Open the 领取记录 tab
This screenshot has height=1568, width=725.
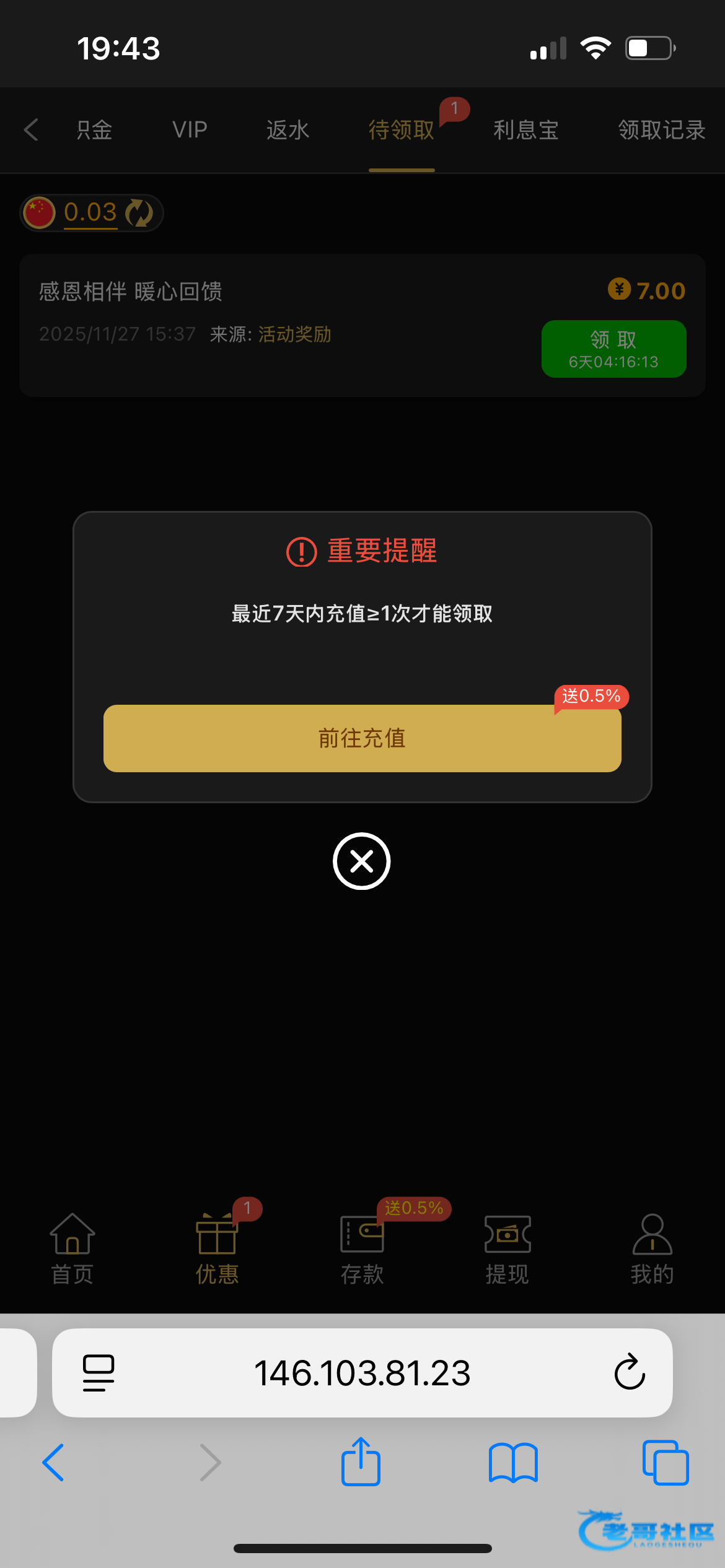(x=662, y=130)
